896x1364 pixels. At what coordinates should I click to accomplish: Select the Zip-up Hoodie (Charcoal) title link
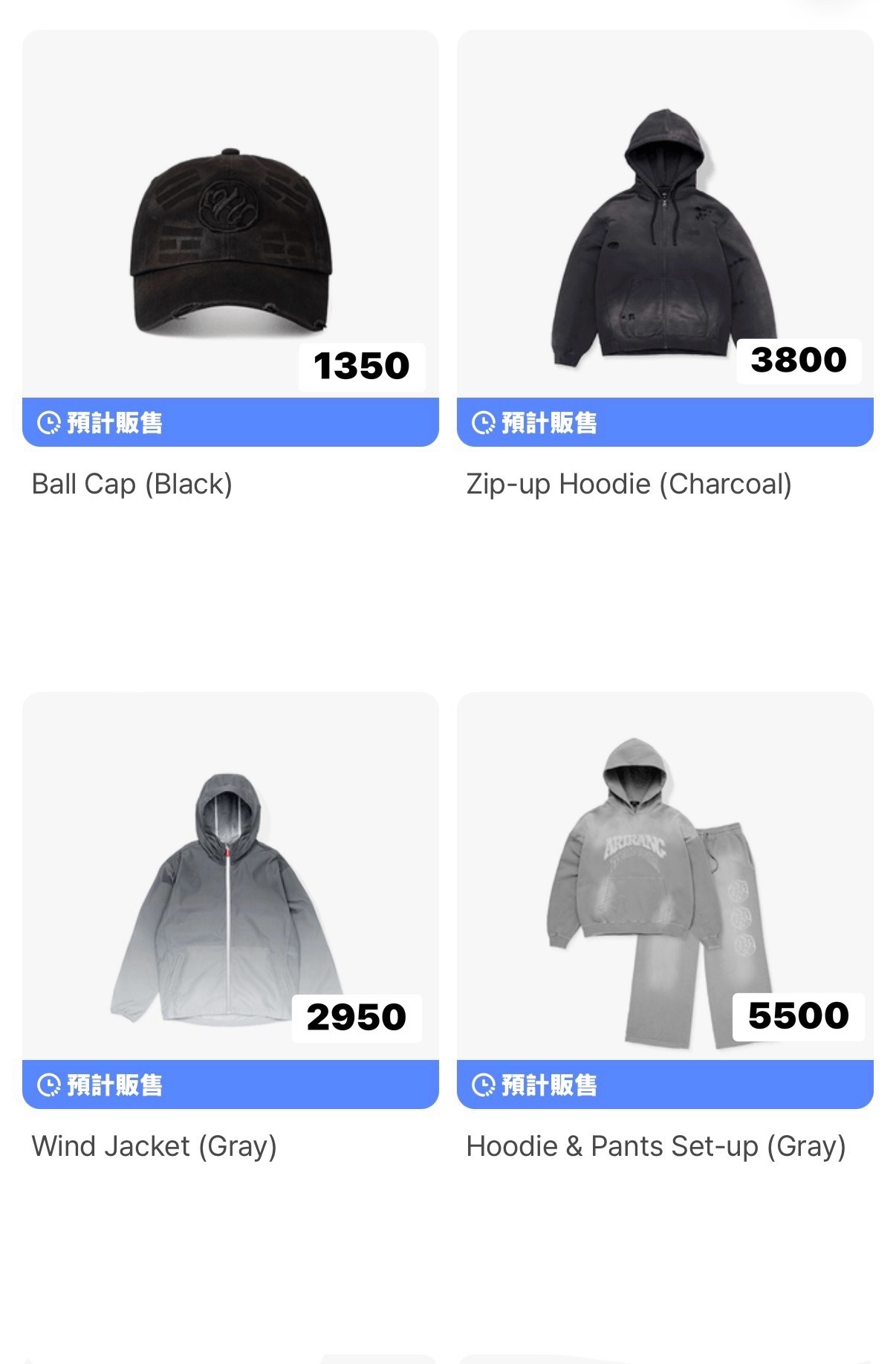point(629,484)
